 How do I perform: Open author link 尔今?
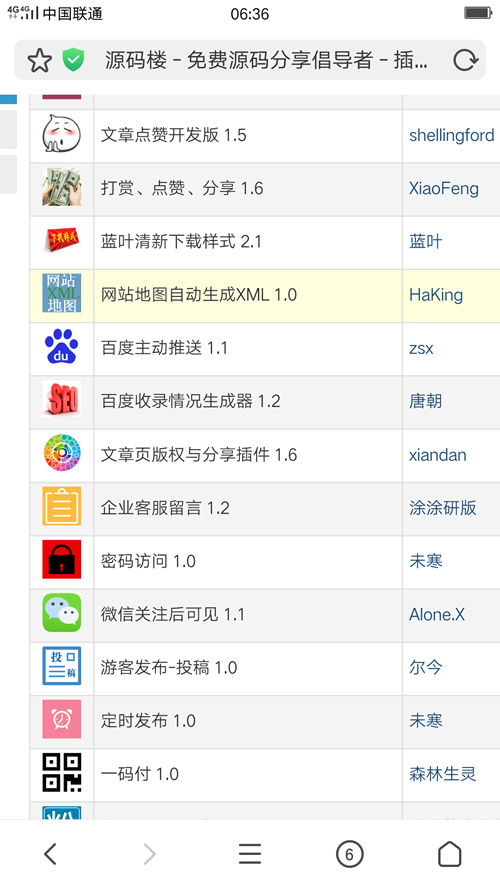(x=426, y=668)
